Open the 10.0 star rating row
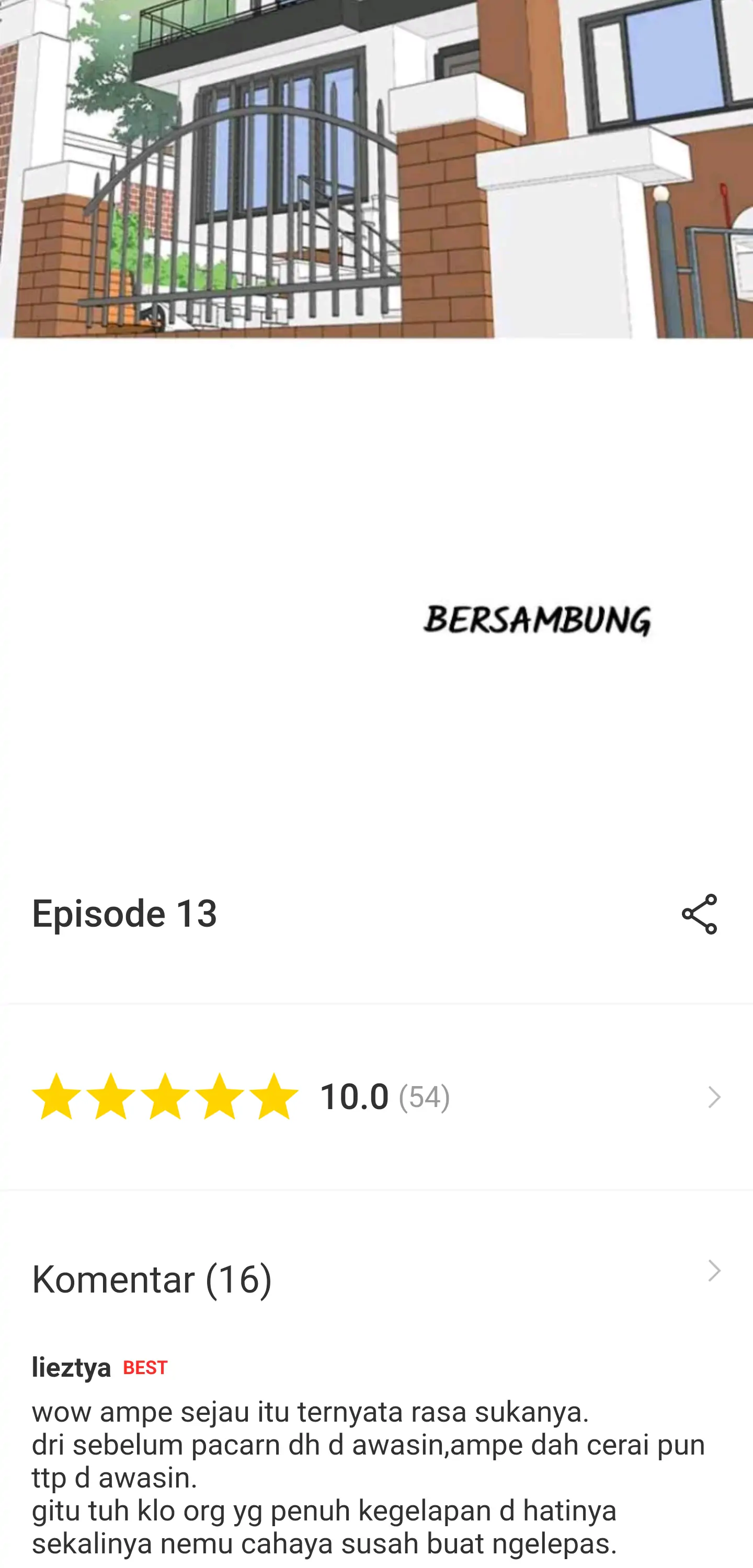The image size is (753, 1568). click(x=375, y=1097)
